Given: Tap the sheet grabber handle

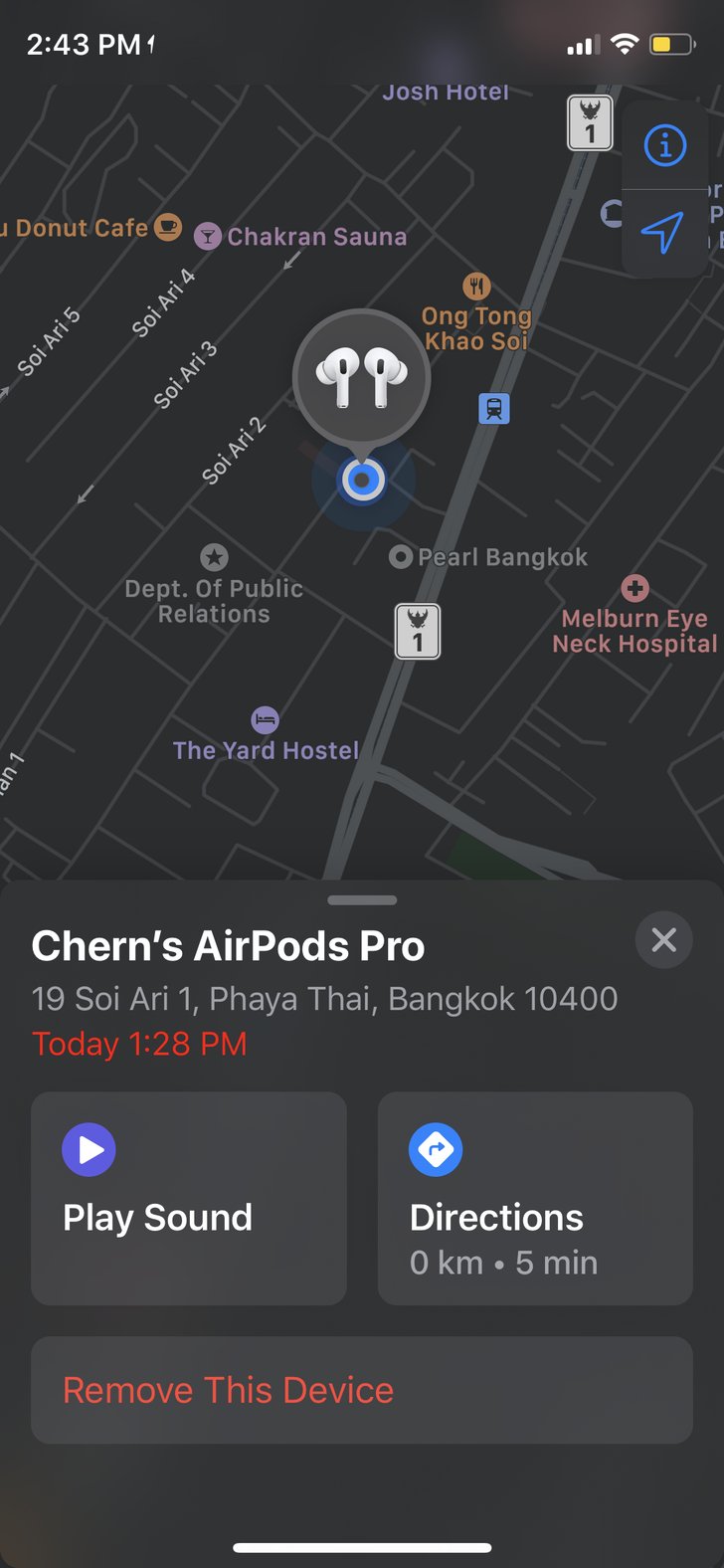Looking at the screenshot, I should pos(362,900).
